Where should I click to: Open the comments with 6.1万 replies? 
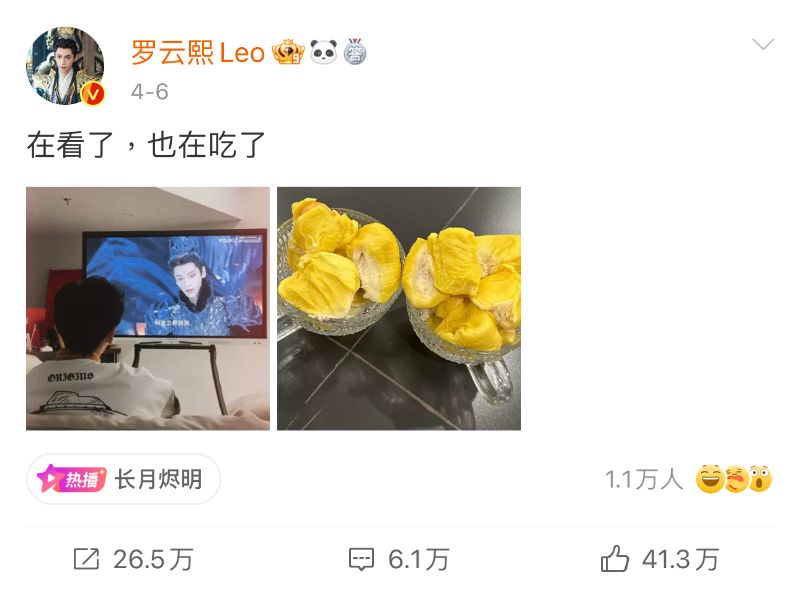coord(399,559)
